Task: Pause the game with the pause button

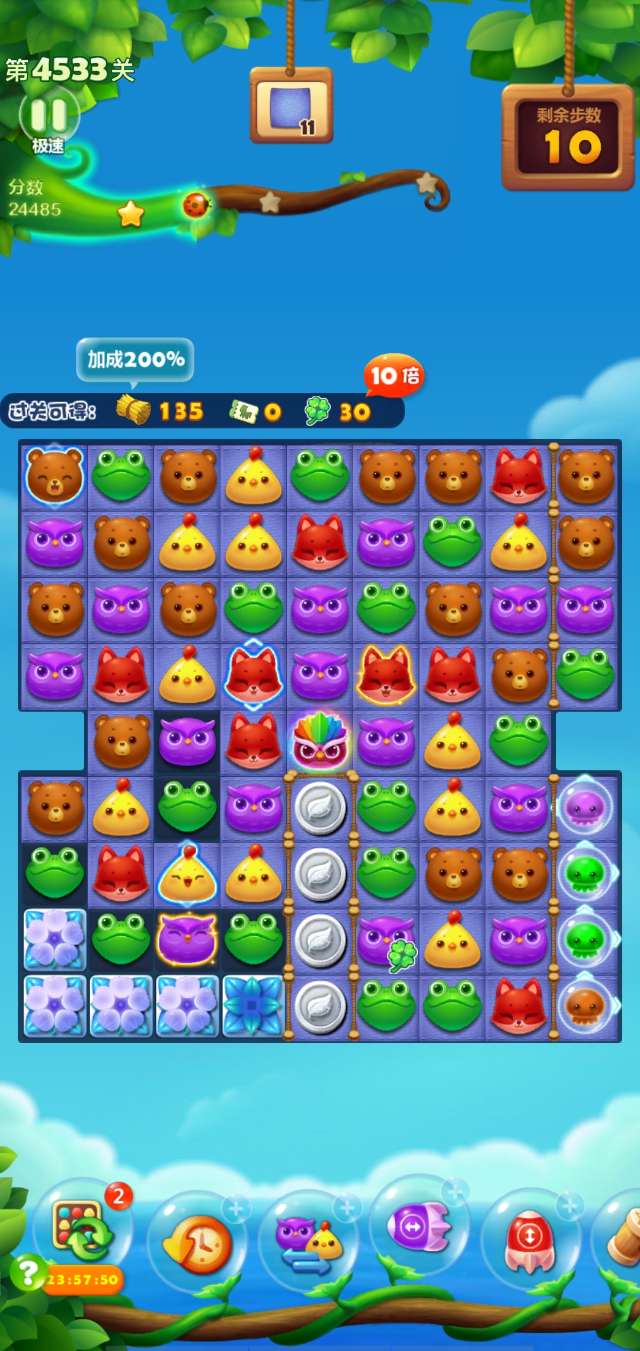Action: coord(49,112)
